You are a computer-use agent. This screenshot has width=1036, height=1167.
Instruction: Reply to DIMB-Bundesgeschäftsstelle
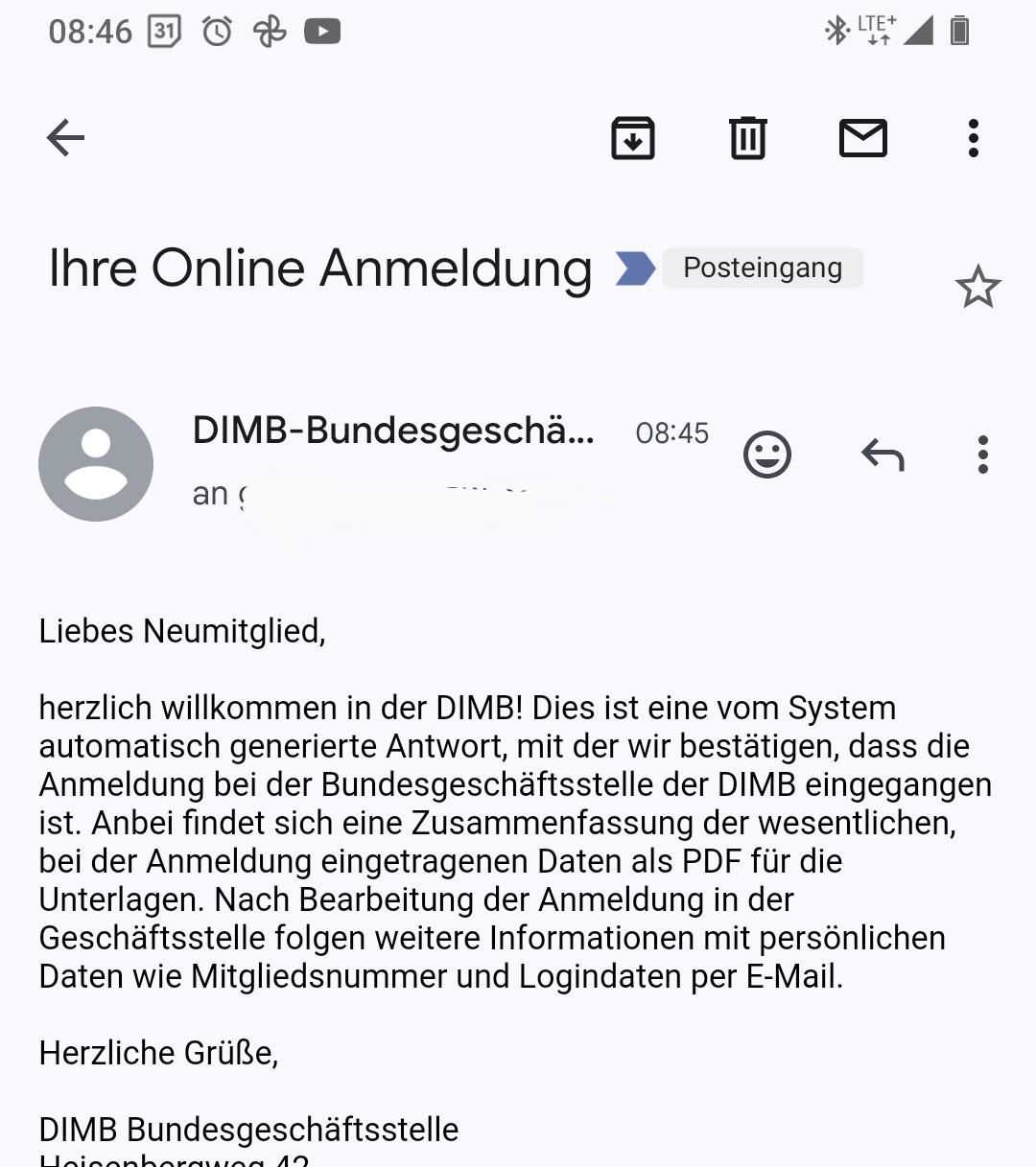(883, 455)
